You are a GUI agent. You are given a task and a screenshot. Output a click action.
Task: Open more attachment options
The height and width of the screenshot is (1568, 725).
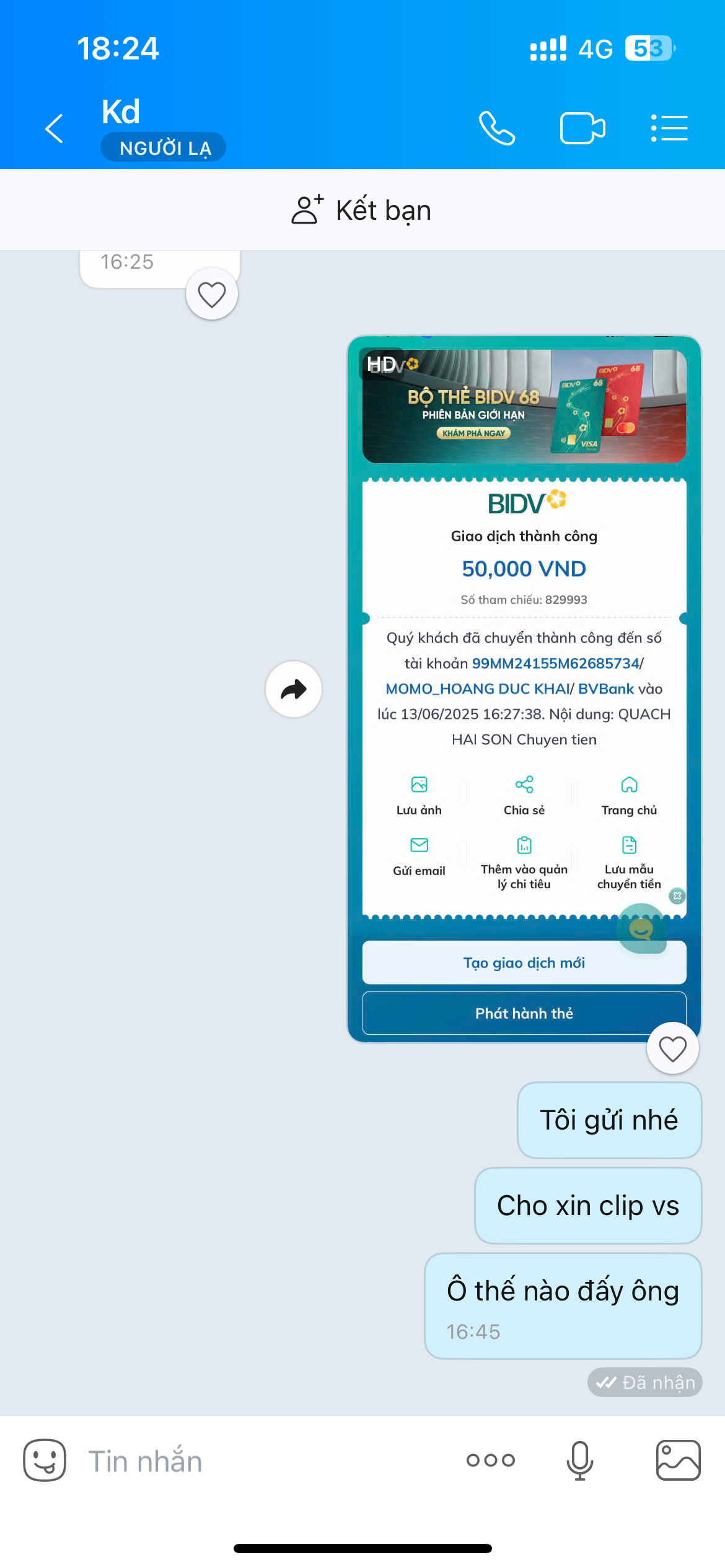click(491, 1460)
